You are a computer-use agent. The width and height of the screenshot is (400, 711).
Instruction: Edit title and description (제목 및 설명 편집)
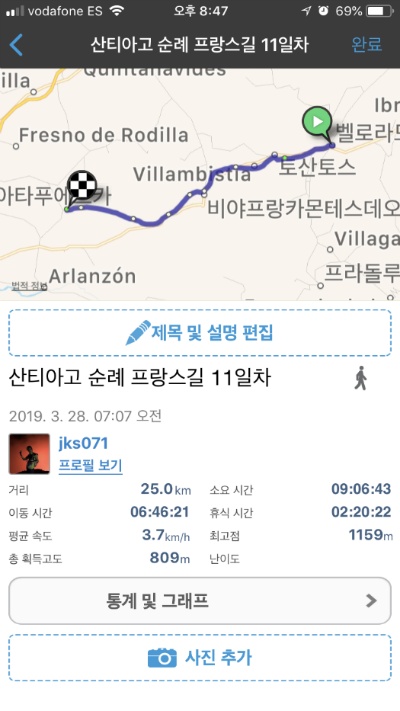[x=200, y=333]
